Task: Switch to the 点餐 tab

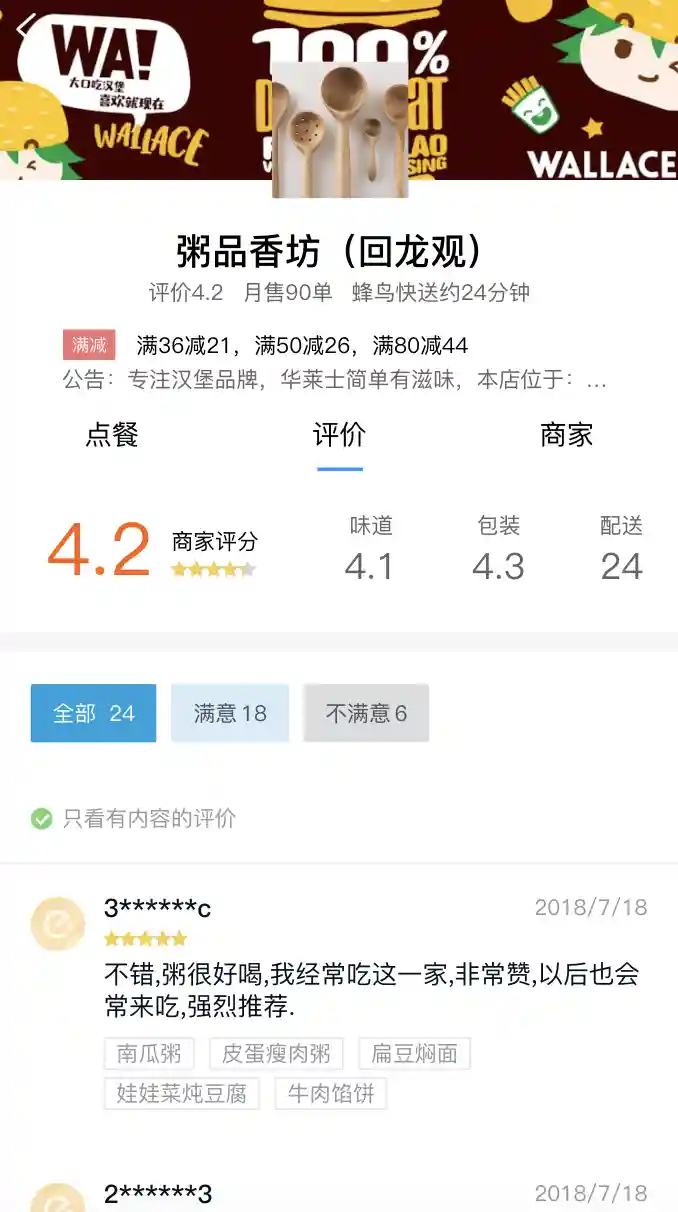Action: pos(112,435)
